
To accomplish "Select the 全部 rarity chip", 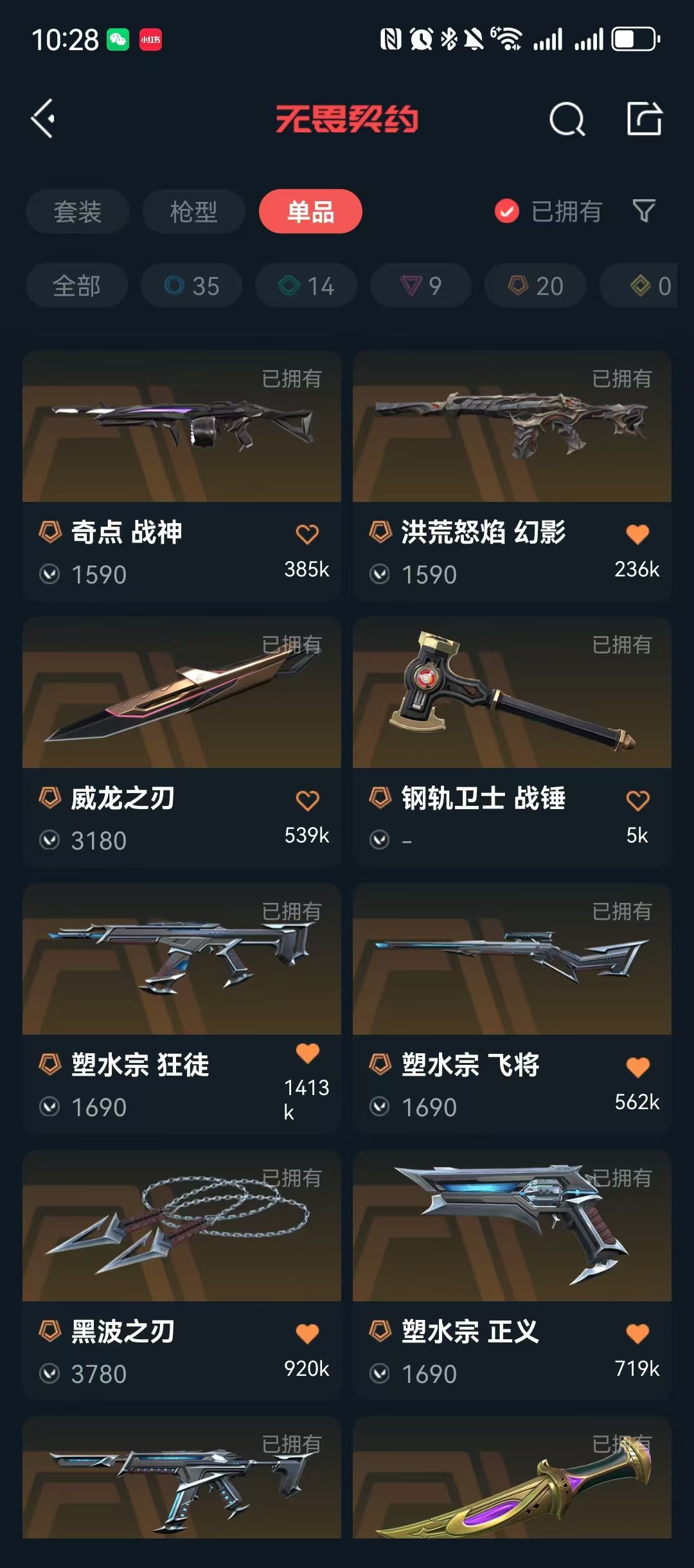I will (x=76, y=285).
